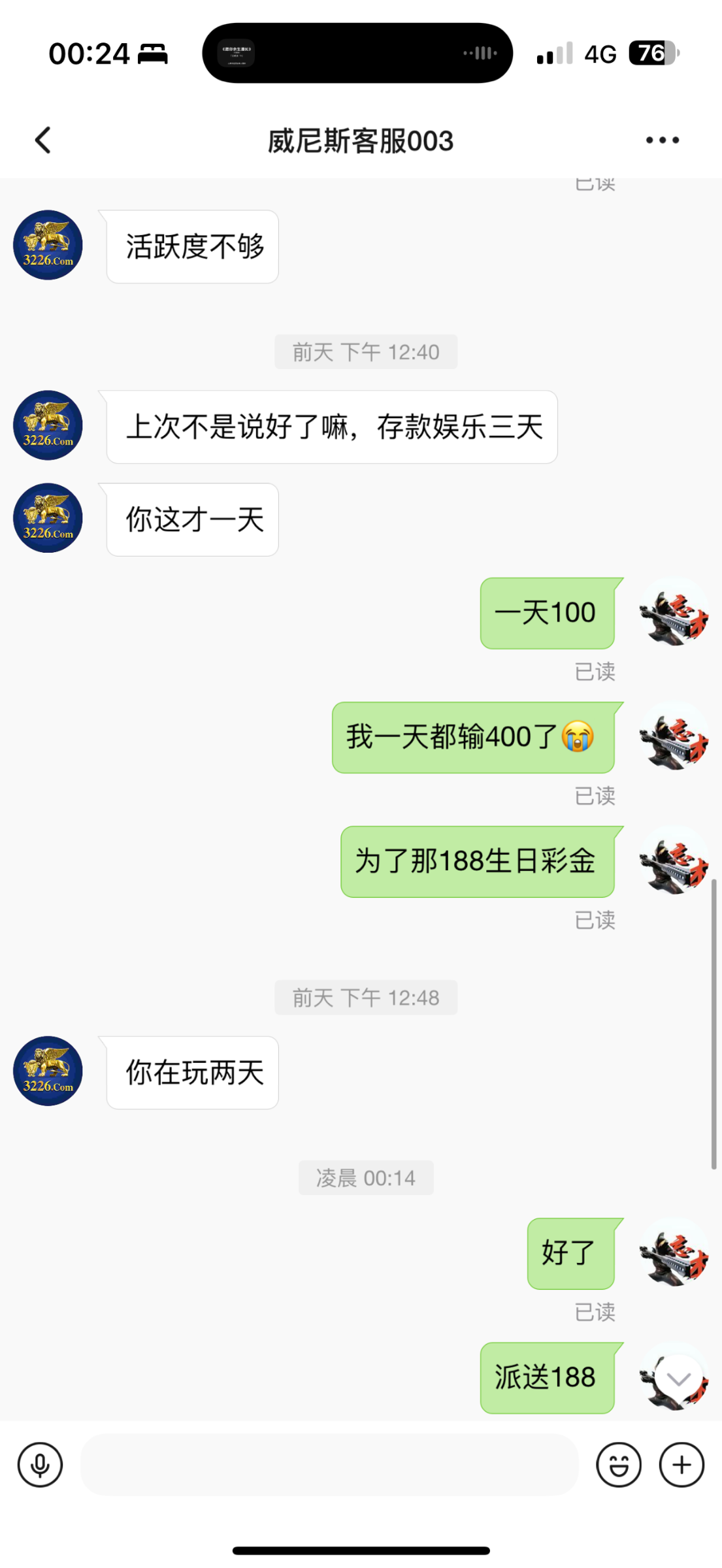
Task: Open the emoji picker
Action: (x=618, y=1465)
